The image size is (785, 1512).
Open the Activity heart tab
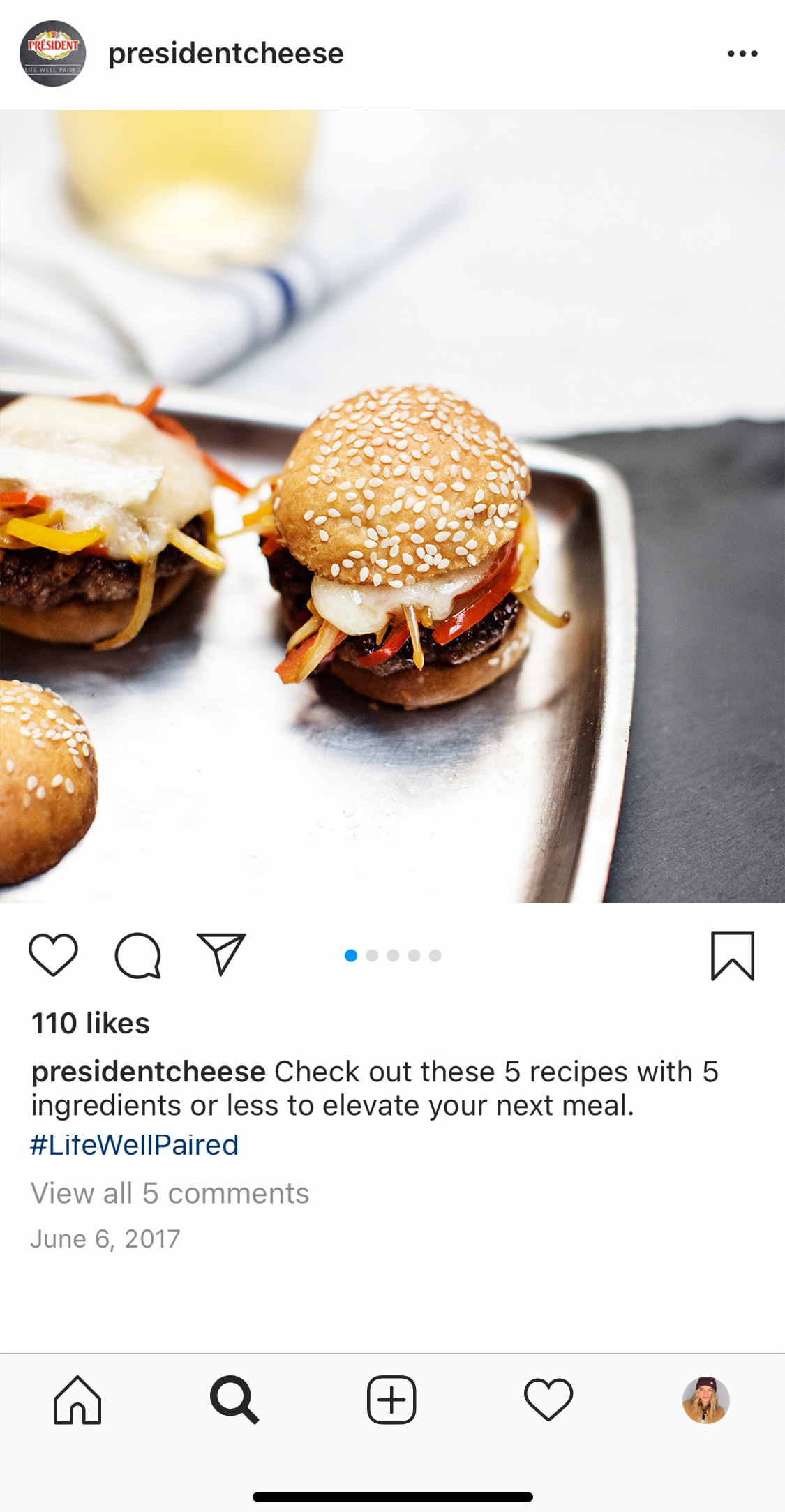(548, 1400)
